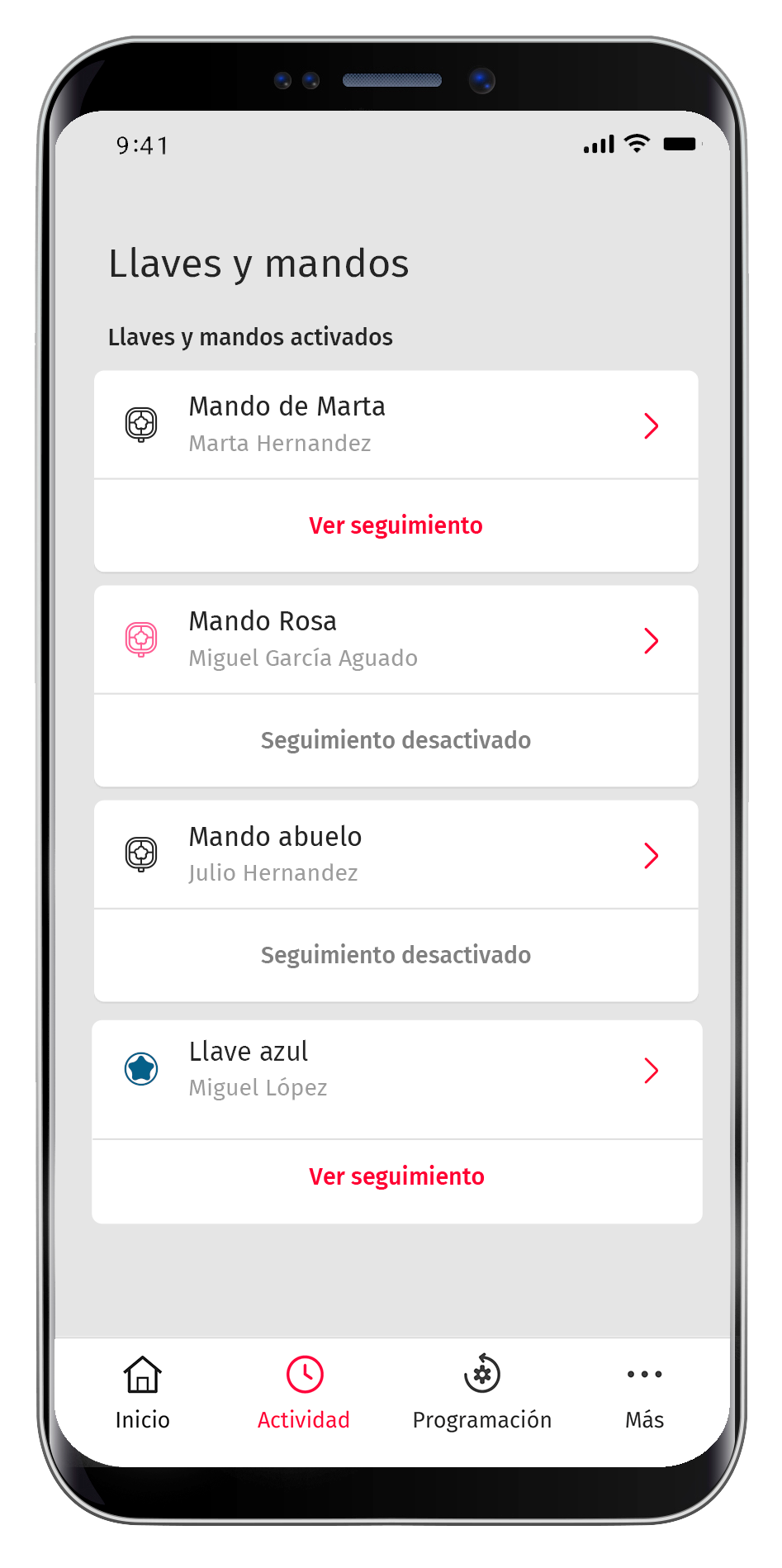View tracking for Mando de Marta
This screenshot has height=1568, width=782.
point(396,525)
